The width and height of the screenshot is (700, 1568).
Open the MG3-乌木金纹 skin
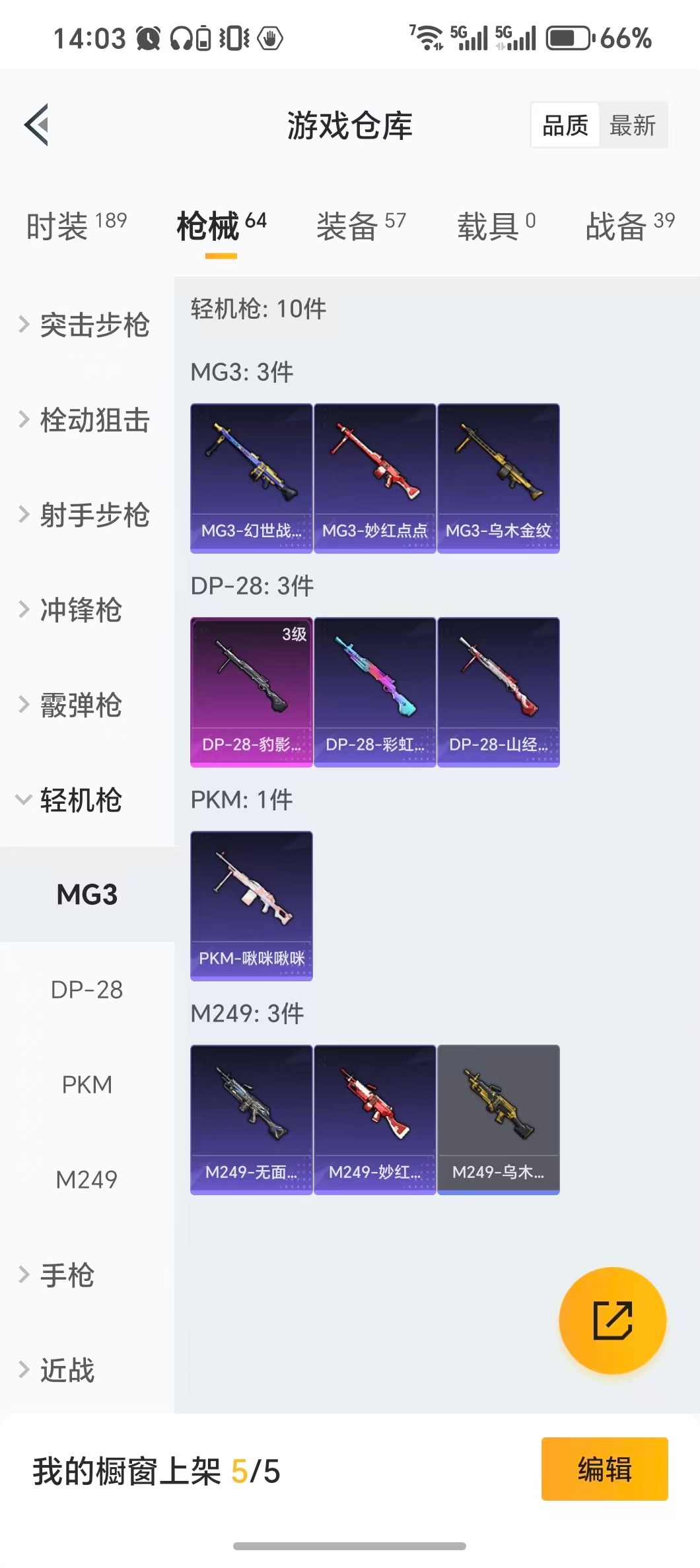click(x=498, y=478)
